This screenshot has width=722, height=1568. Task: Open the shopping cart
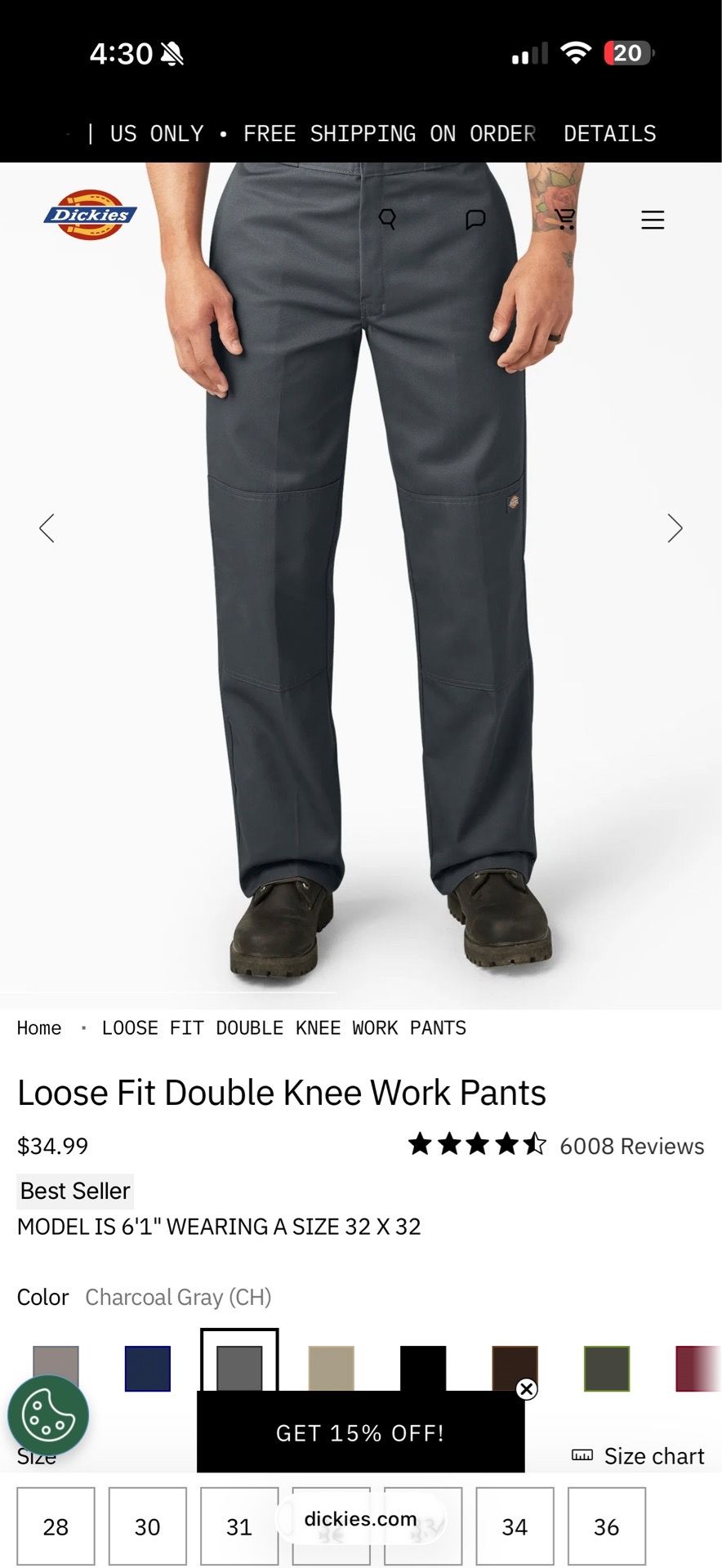[x=564, y=219]
